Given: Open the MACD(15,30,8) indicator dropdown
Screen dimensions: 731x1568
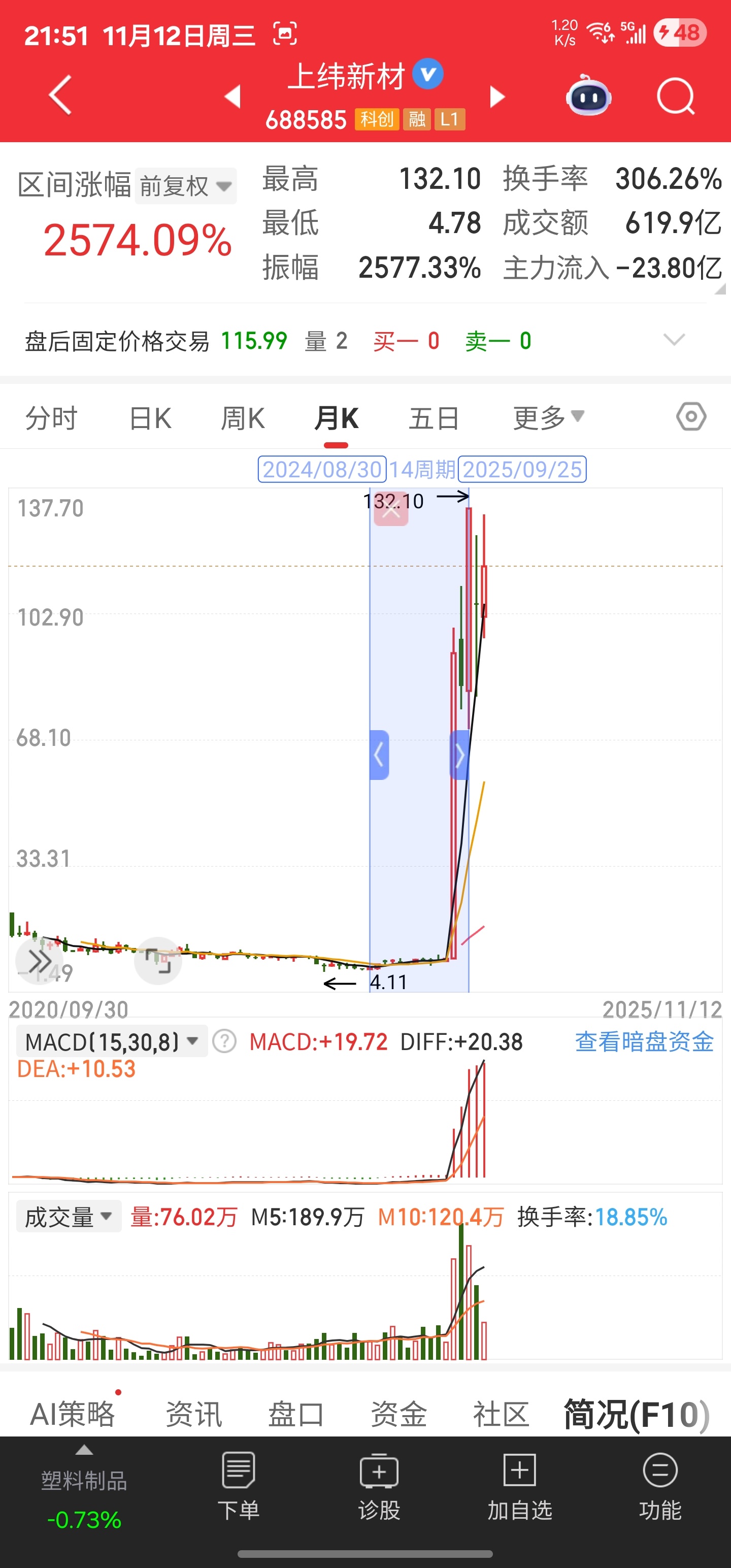Looking at the screenshot, I should coord(112,1041).
